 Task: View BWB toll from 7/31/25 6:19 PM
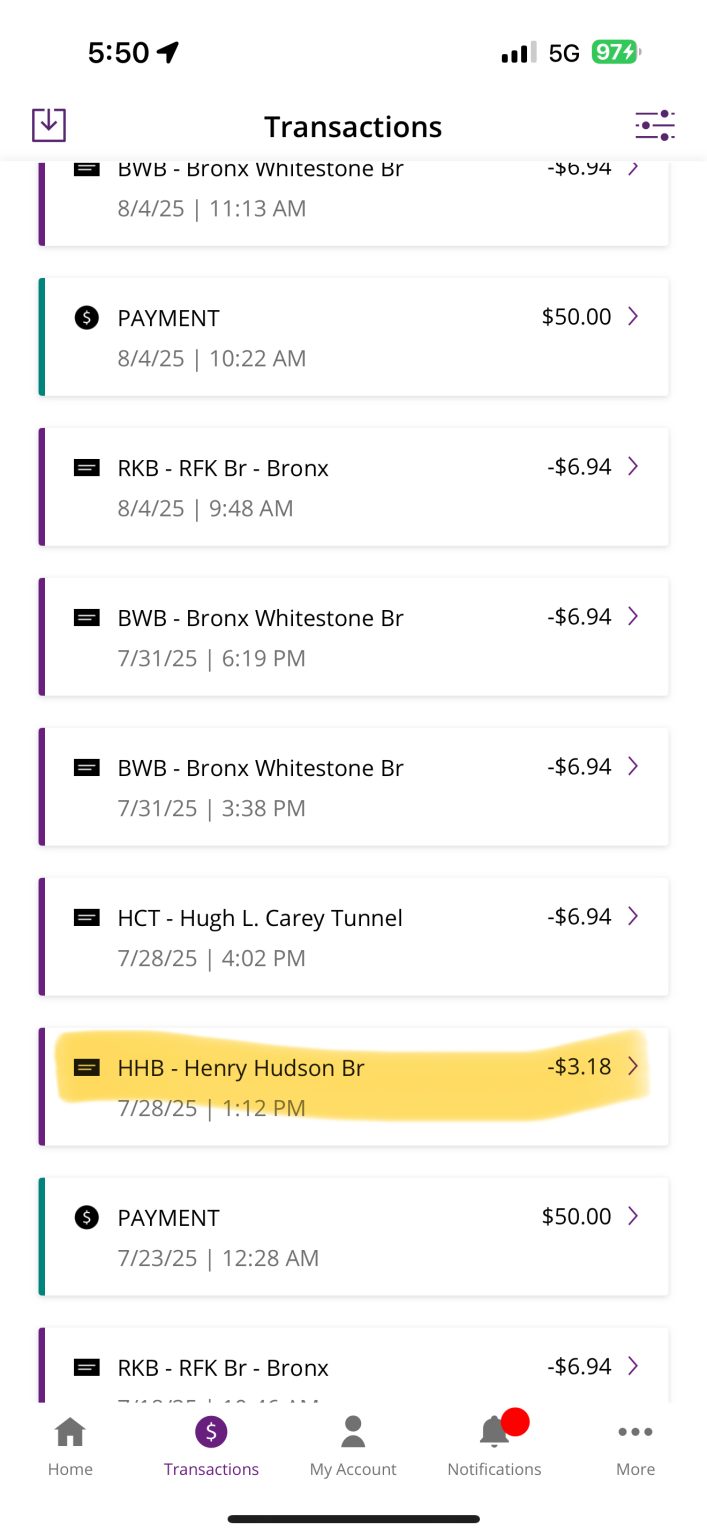(354, 637)
